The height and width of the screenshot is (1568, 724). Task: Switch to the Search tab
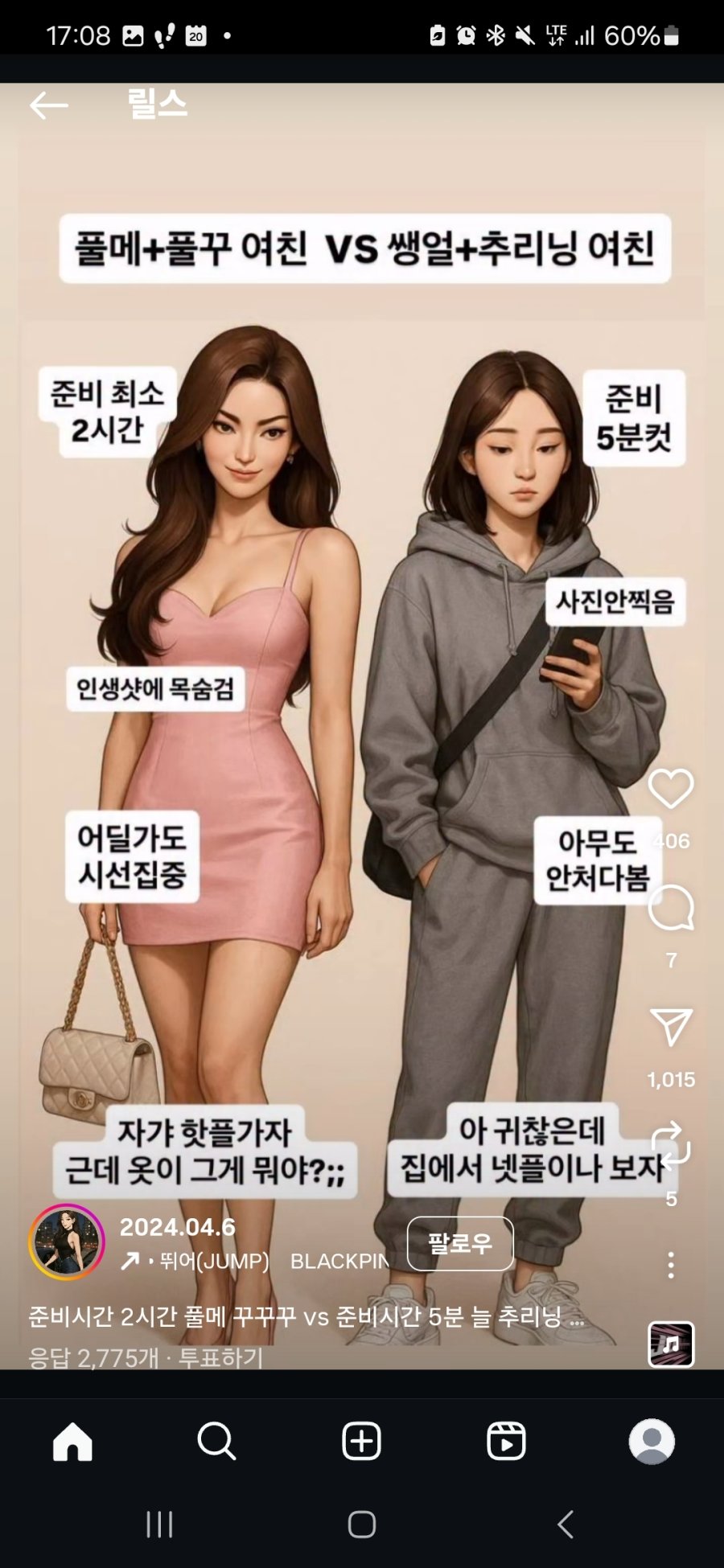[216, 1441]
